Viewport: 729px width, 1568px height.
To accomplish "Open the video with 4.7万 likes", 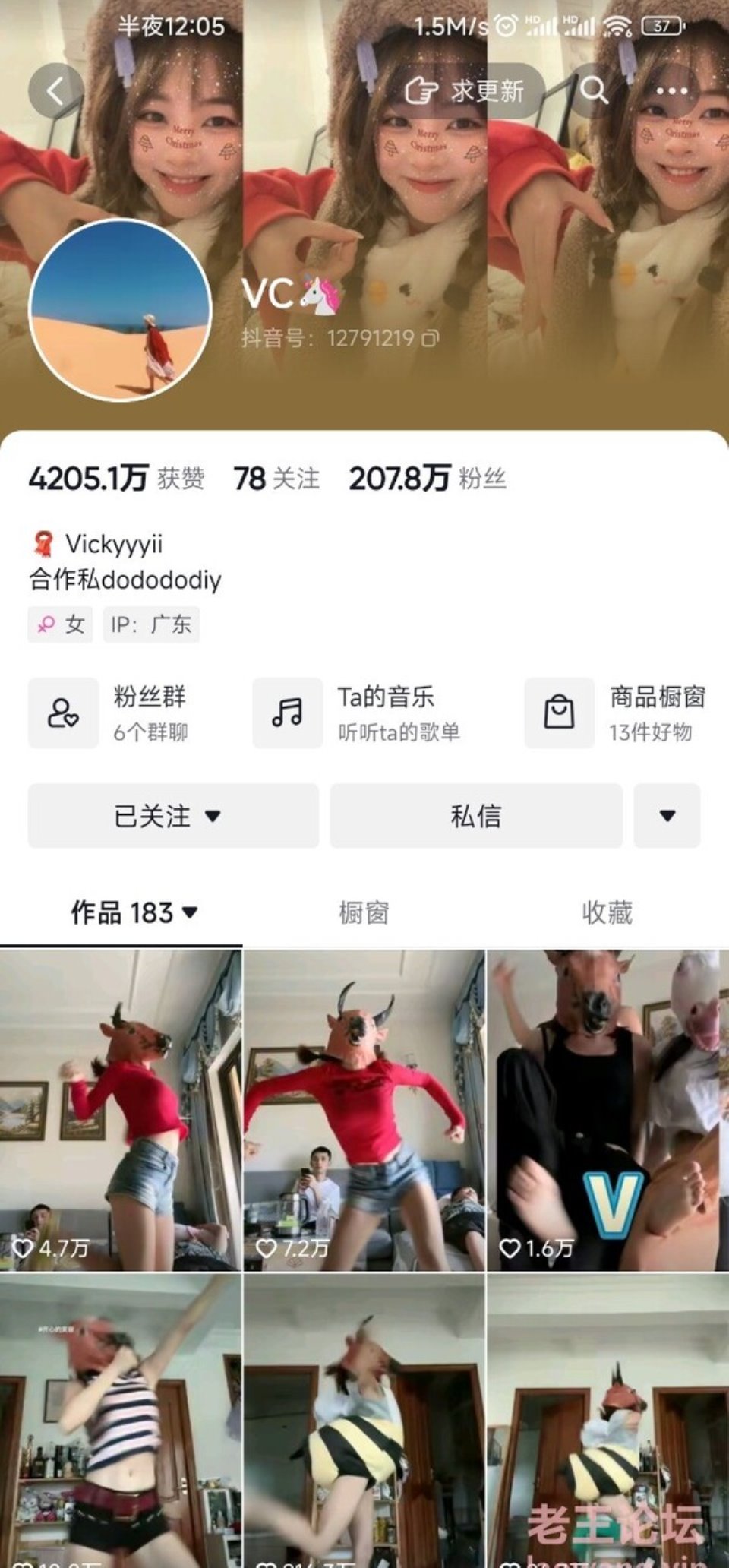I will tap(121, 1109).
